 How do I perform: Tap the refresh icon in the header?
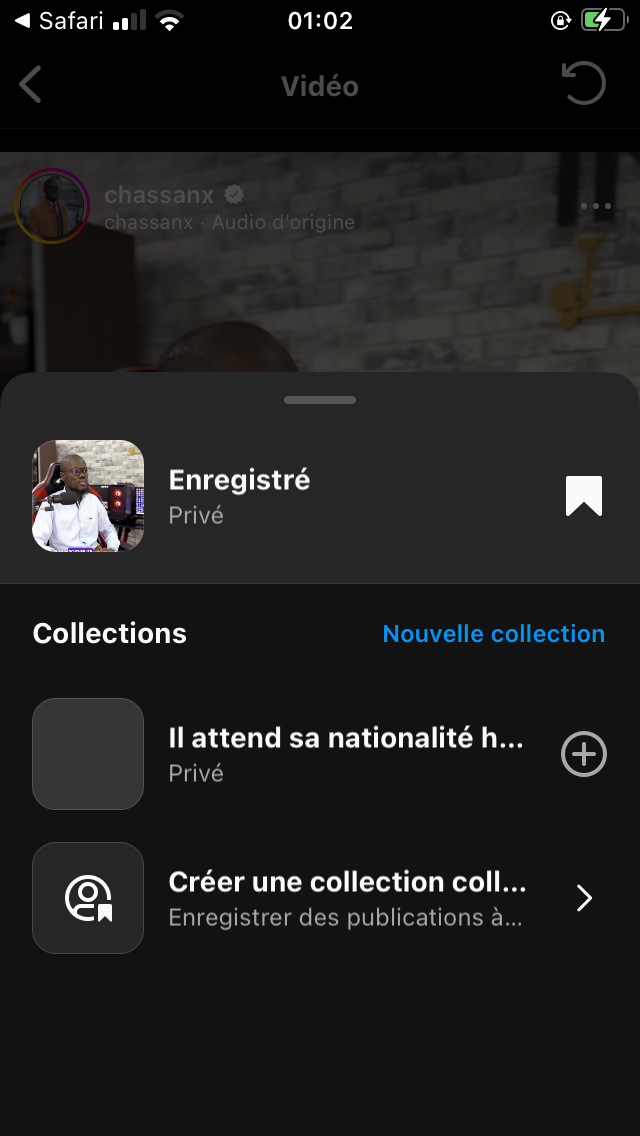click(584, 84)
